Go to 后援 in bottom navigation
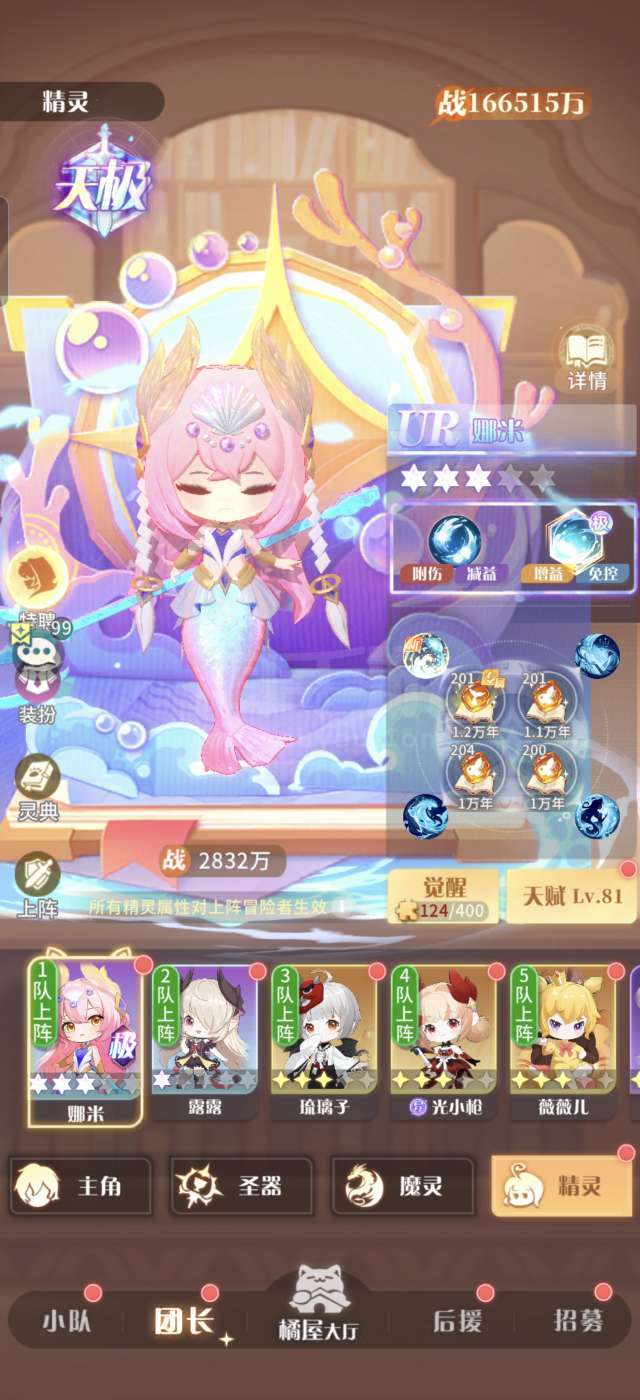The image size is (640, 1400). click(457, 1320)
